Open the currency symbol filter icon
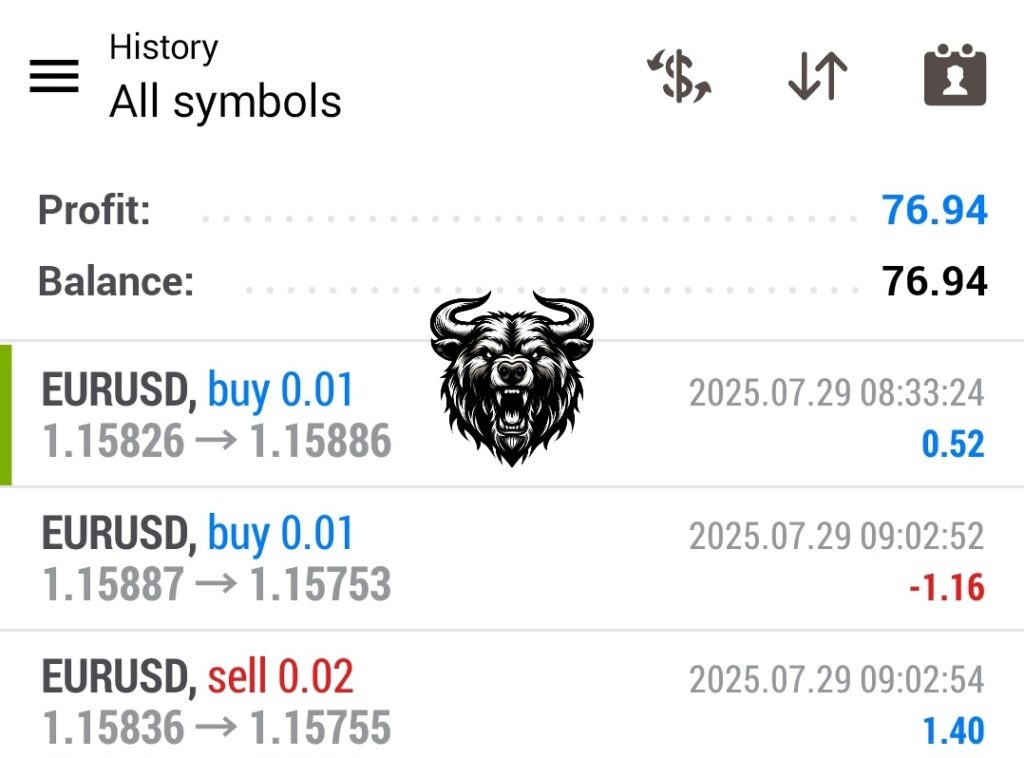 pos(679,77)
